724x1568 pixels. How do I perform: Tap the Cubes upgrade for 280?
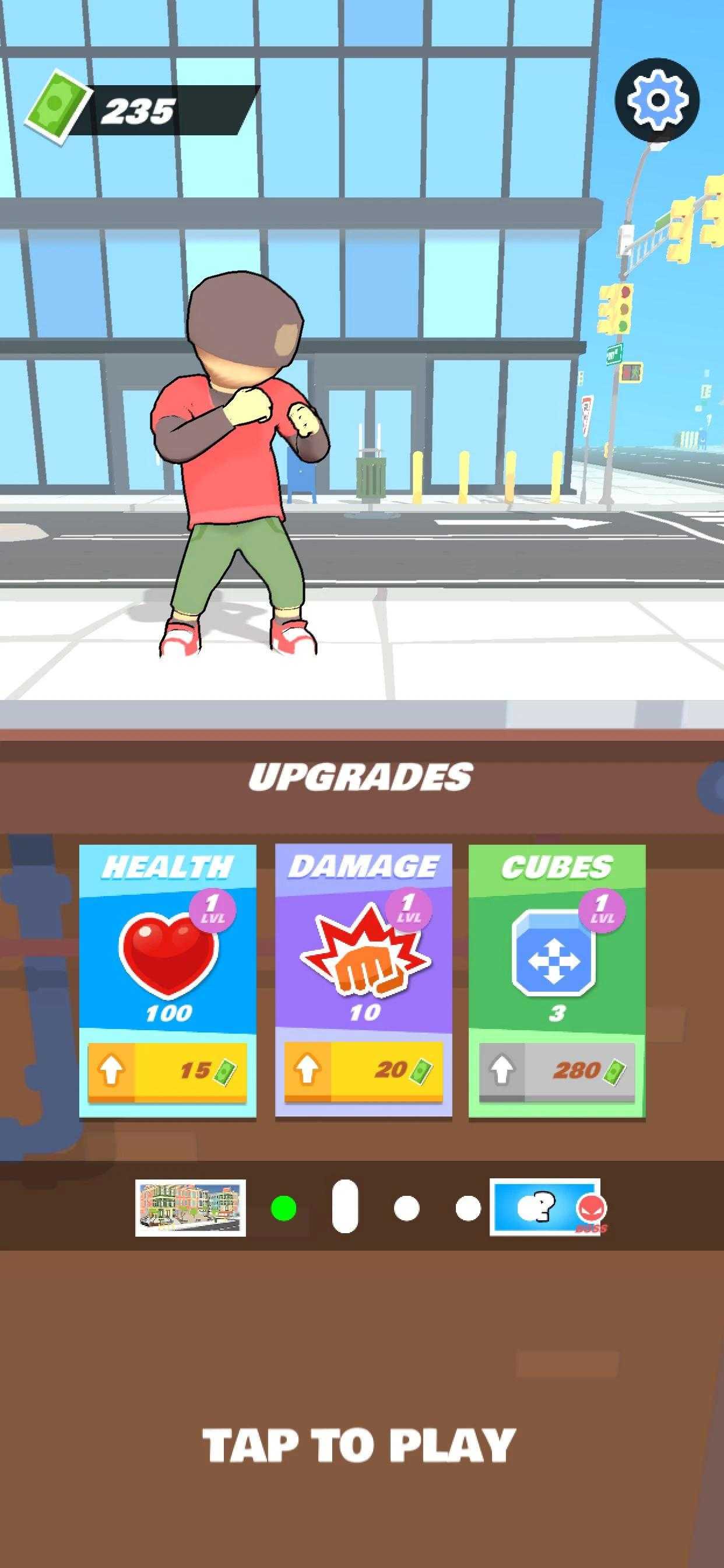(557, 1072)
